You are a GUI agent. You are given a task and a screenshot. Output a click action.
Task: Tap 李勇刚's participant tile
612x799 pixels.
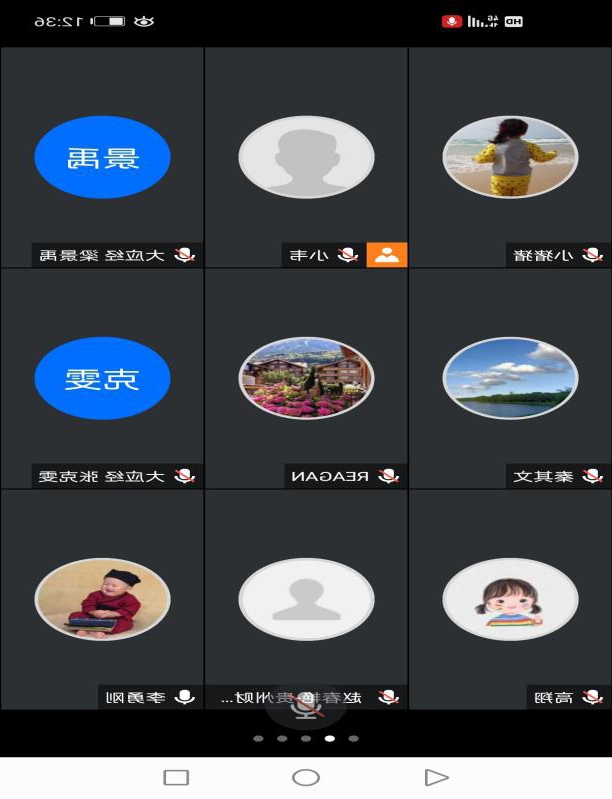point(102,598)
